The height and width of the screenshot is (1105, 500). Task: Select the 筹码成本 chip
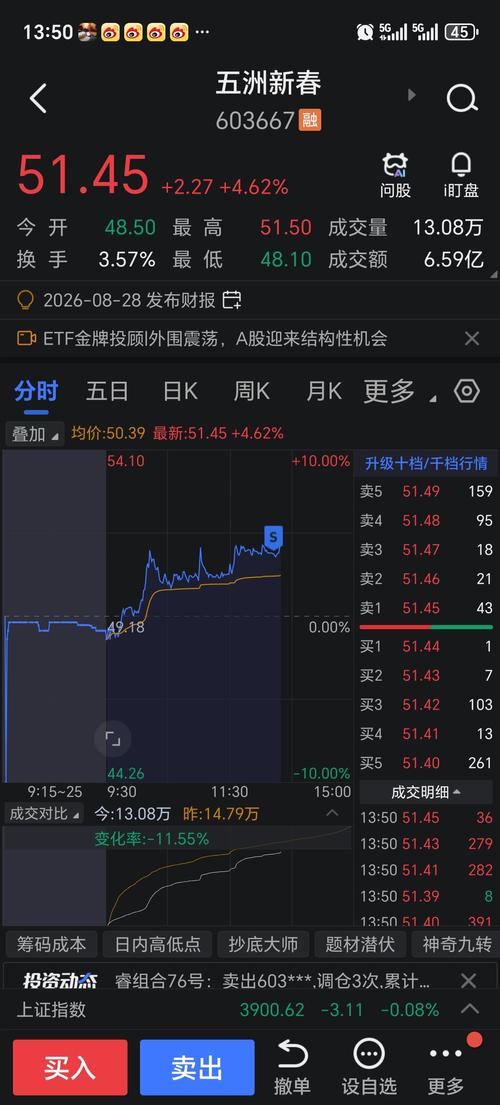[x=51, y=944]
